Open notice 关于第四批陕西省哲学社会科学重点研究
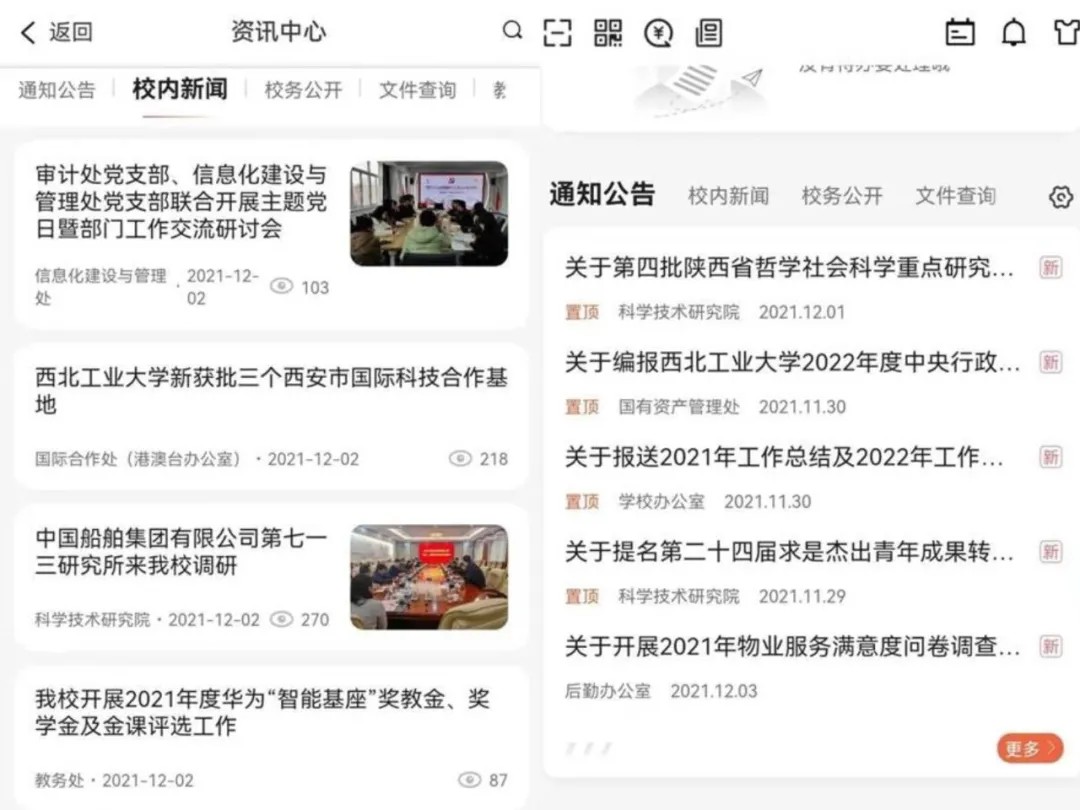This screenshot has width=1080, height=810. point(789,268)
